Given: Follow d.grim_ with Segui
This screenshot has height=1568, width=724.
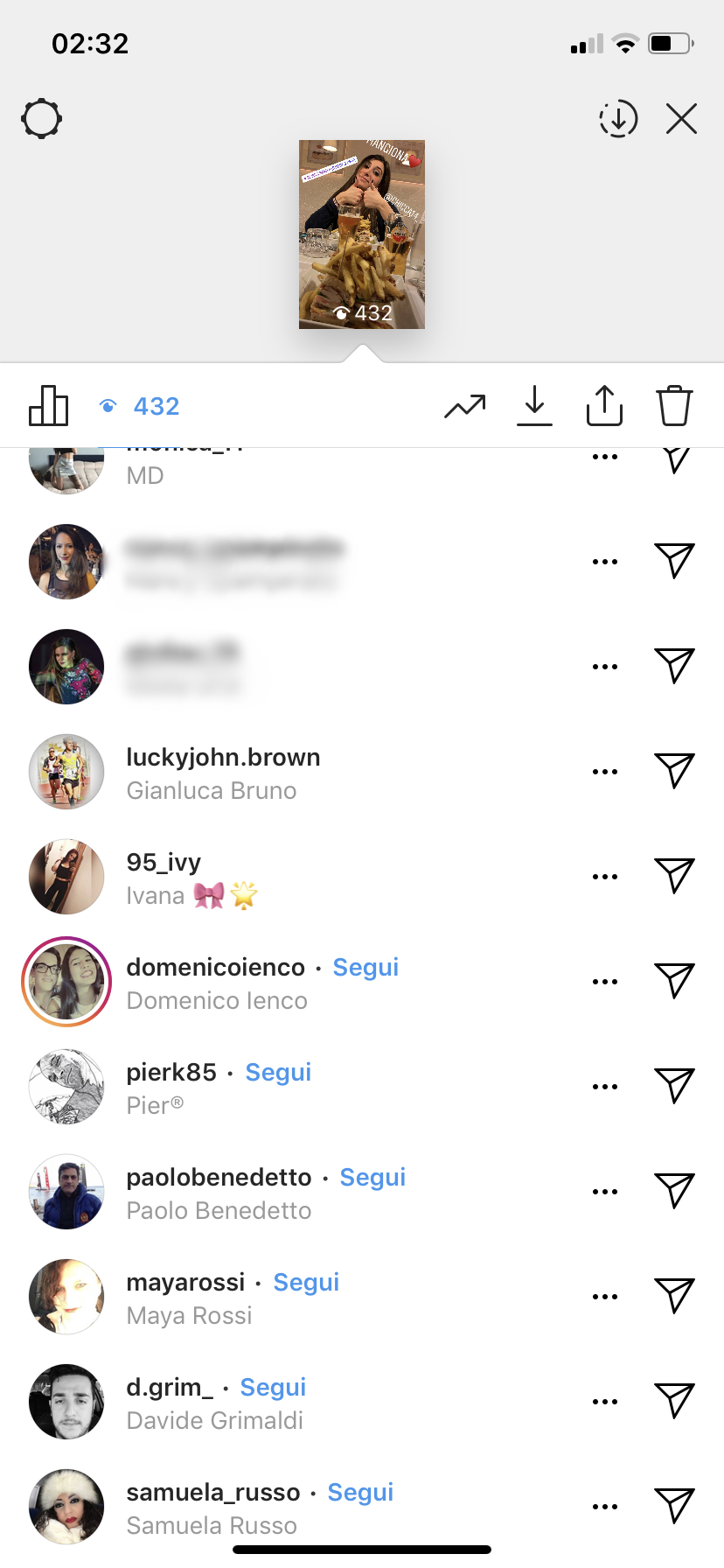Looking at the screenshot, I should (273, 1388).
